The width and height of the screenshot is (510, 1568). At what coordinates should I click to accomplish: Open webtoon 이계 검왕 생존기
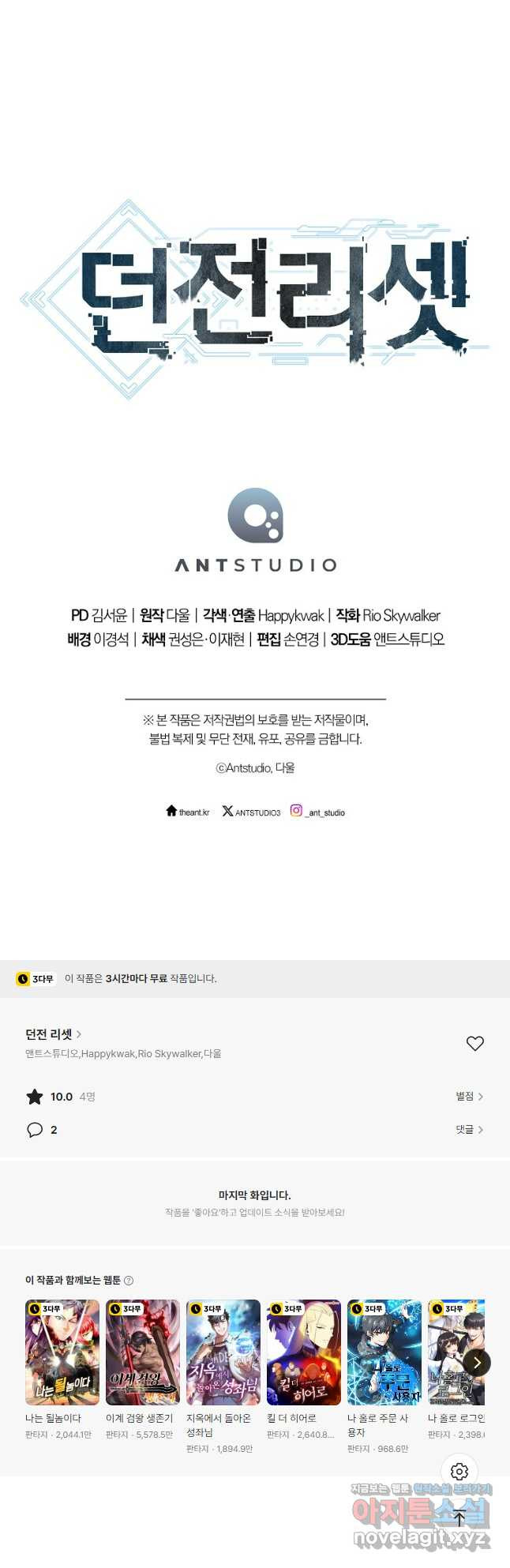143,1352
